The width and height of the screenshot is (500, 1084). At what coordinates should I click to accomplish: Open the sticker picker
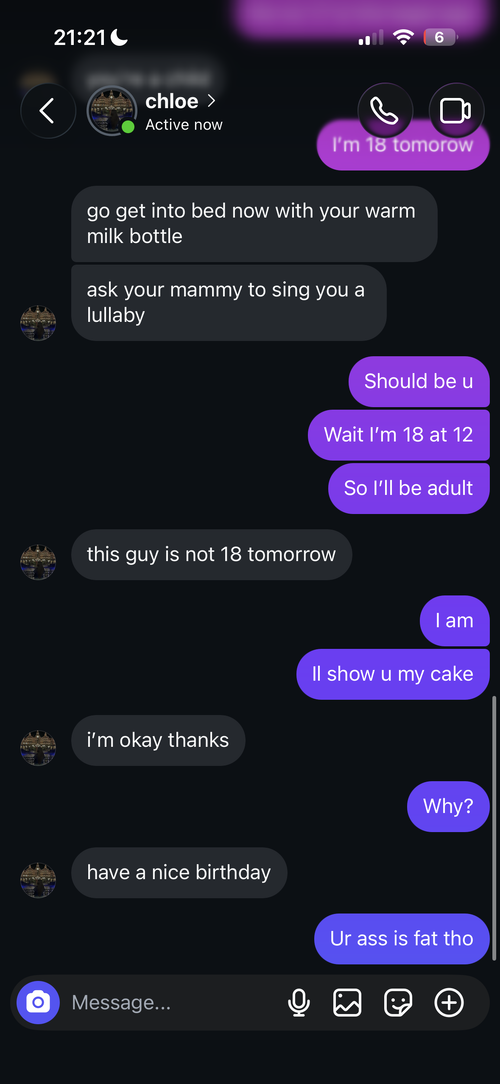pos(398,1002)
